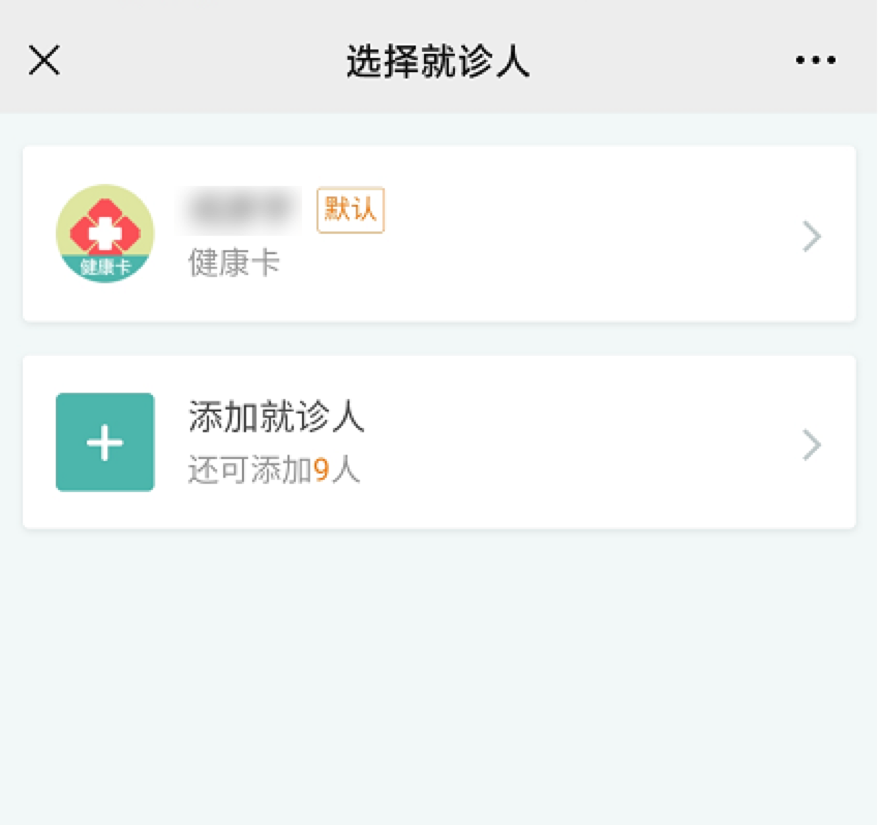Select the default 健康卡 patient
The width and height of the screenshot is (879, 825).
438,235
